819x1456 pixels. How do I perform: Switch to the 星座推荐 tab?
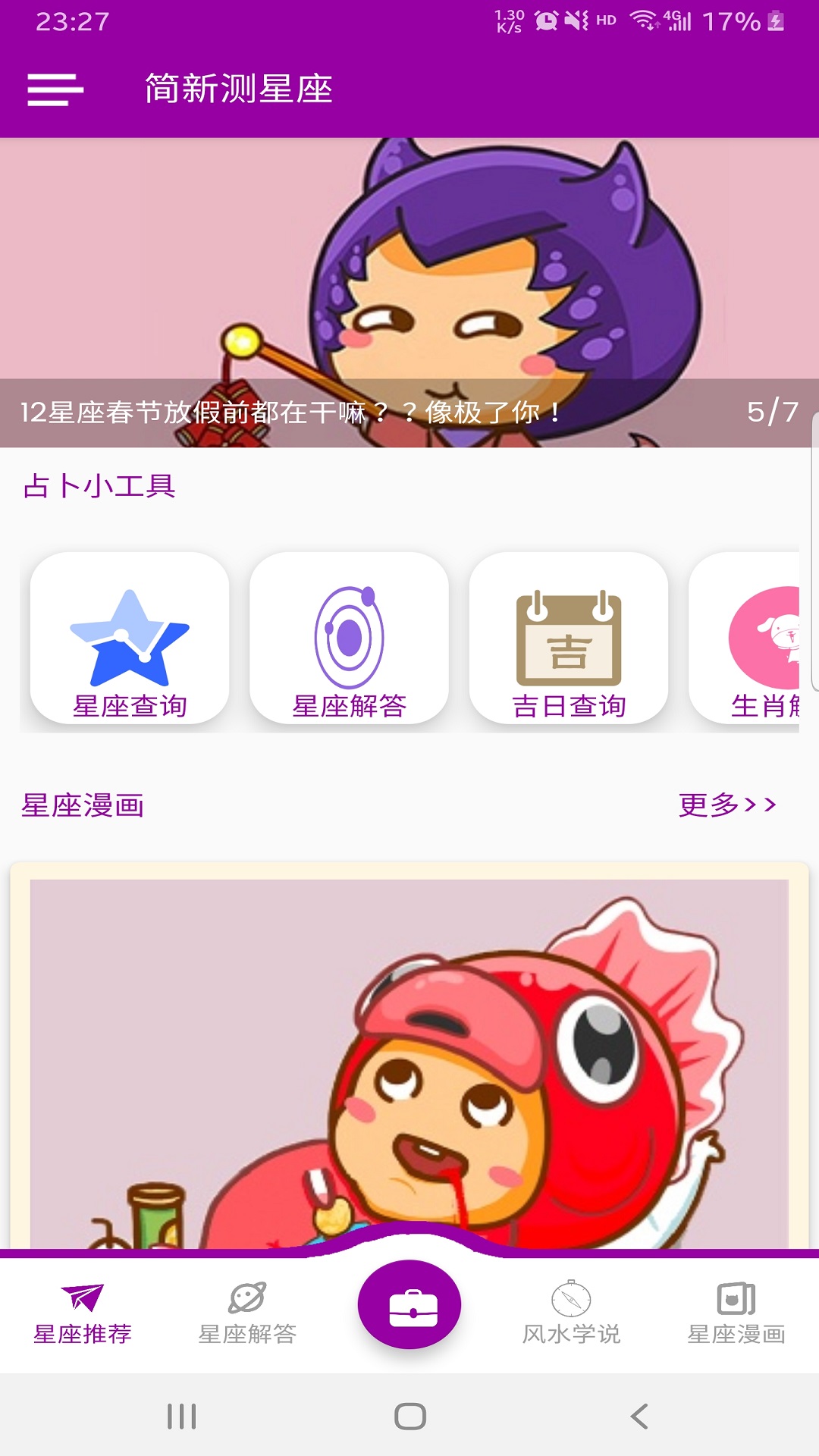pos(83,1313)
